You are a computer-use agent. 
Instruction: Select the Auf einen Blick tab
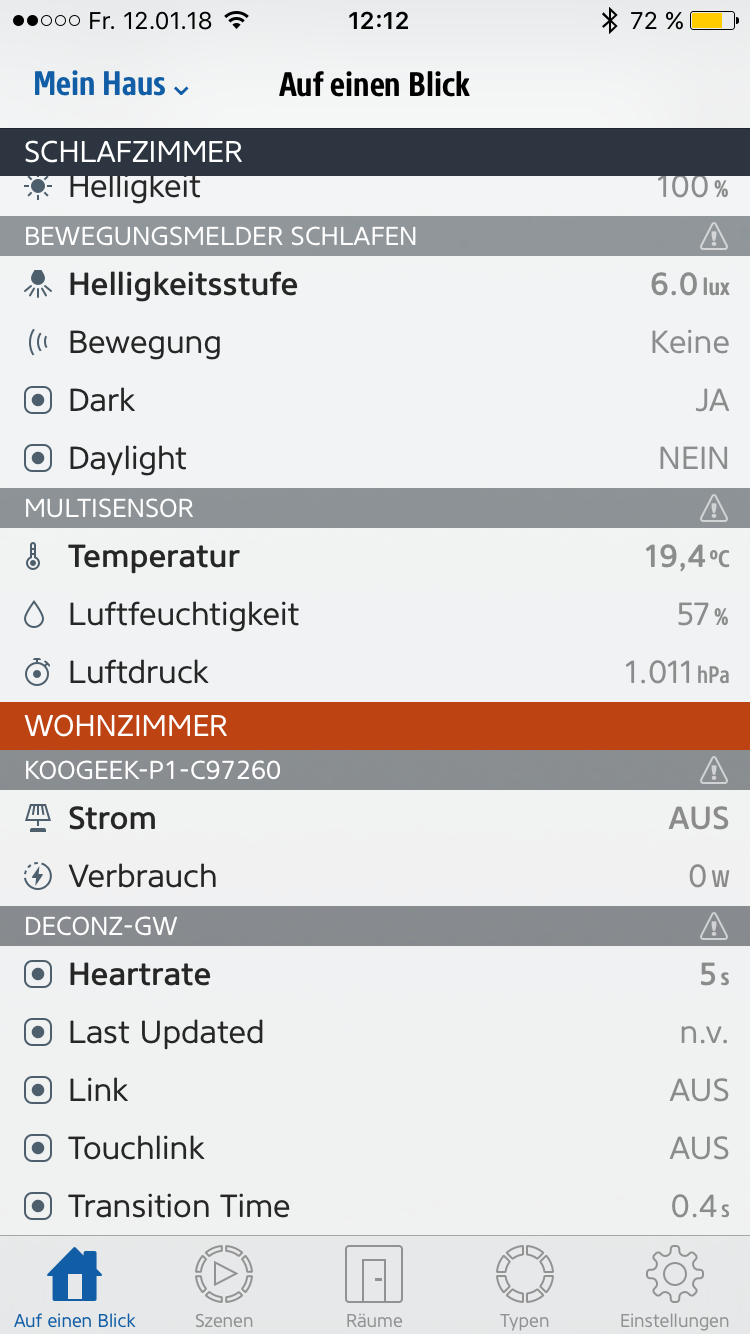click(x=75, y=1286)
